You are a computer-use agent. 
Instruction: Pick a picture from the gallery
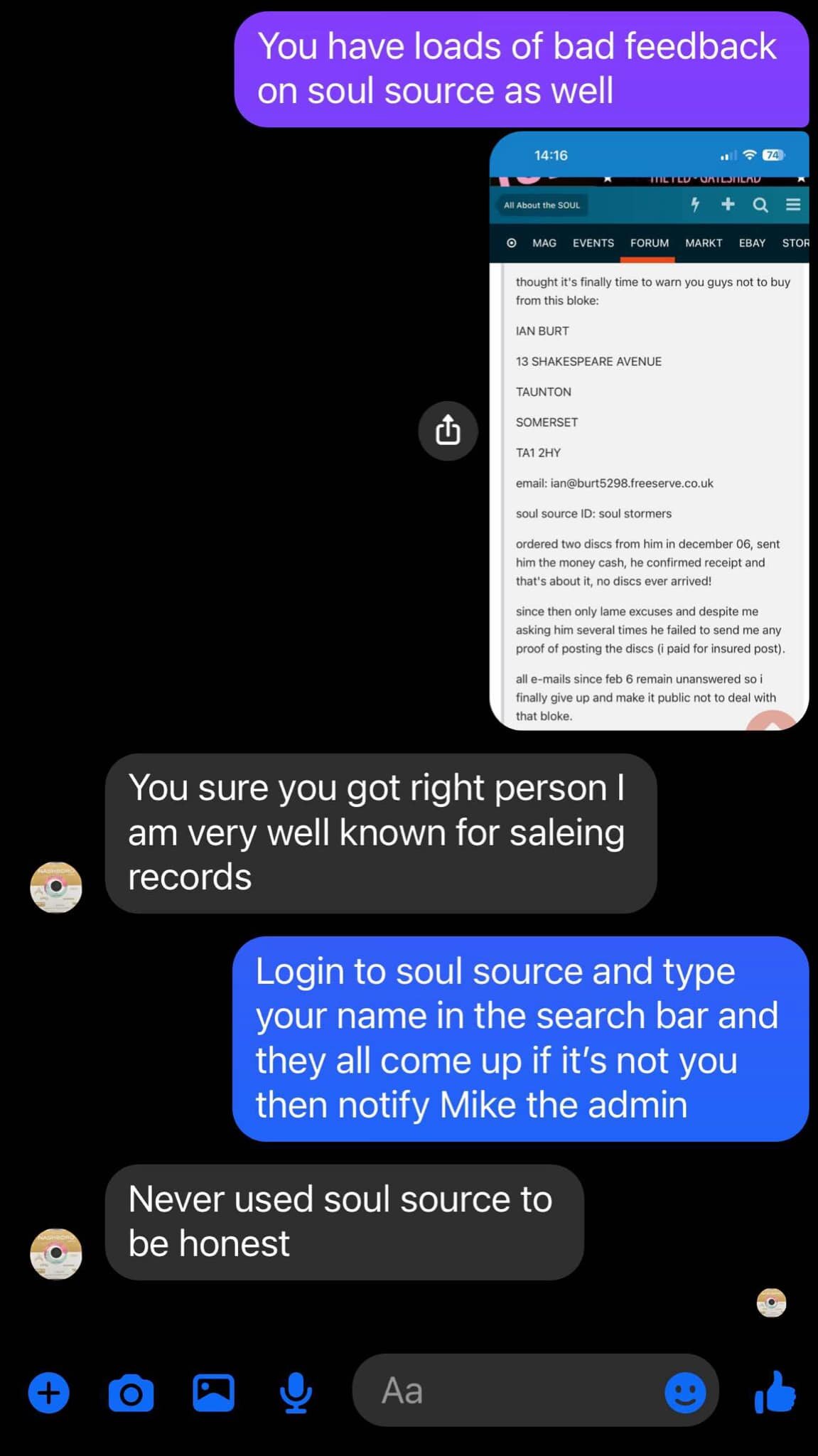pyautogui.click(x=213, y=1392)
